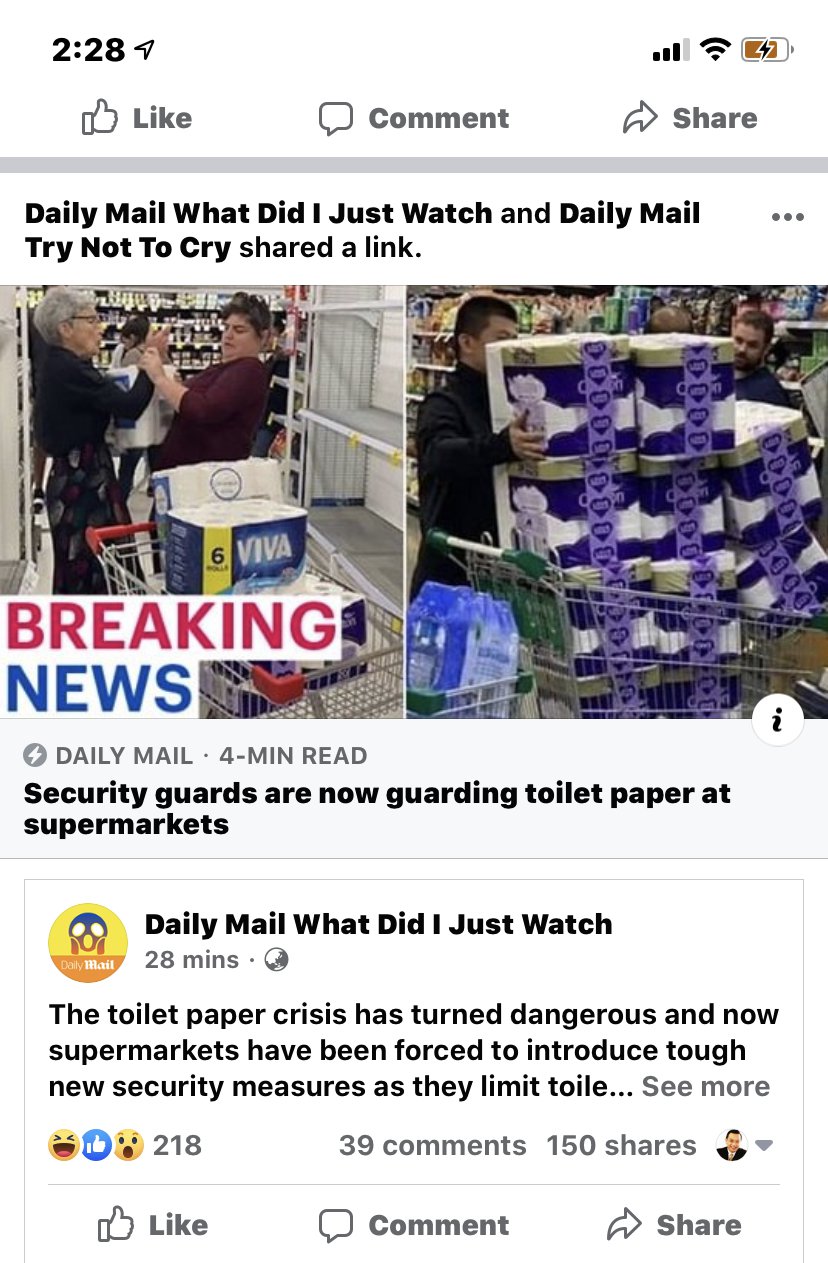Open the 39 comments
The height and width of the screenshot is (1263, 828).
click(x=432, y=1145)
